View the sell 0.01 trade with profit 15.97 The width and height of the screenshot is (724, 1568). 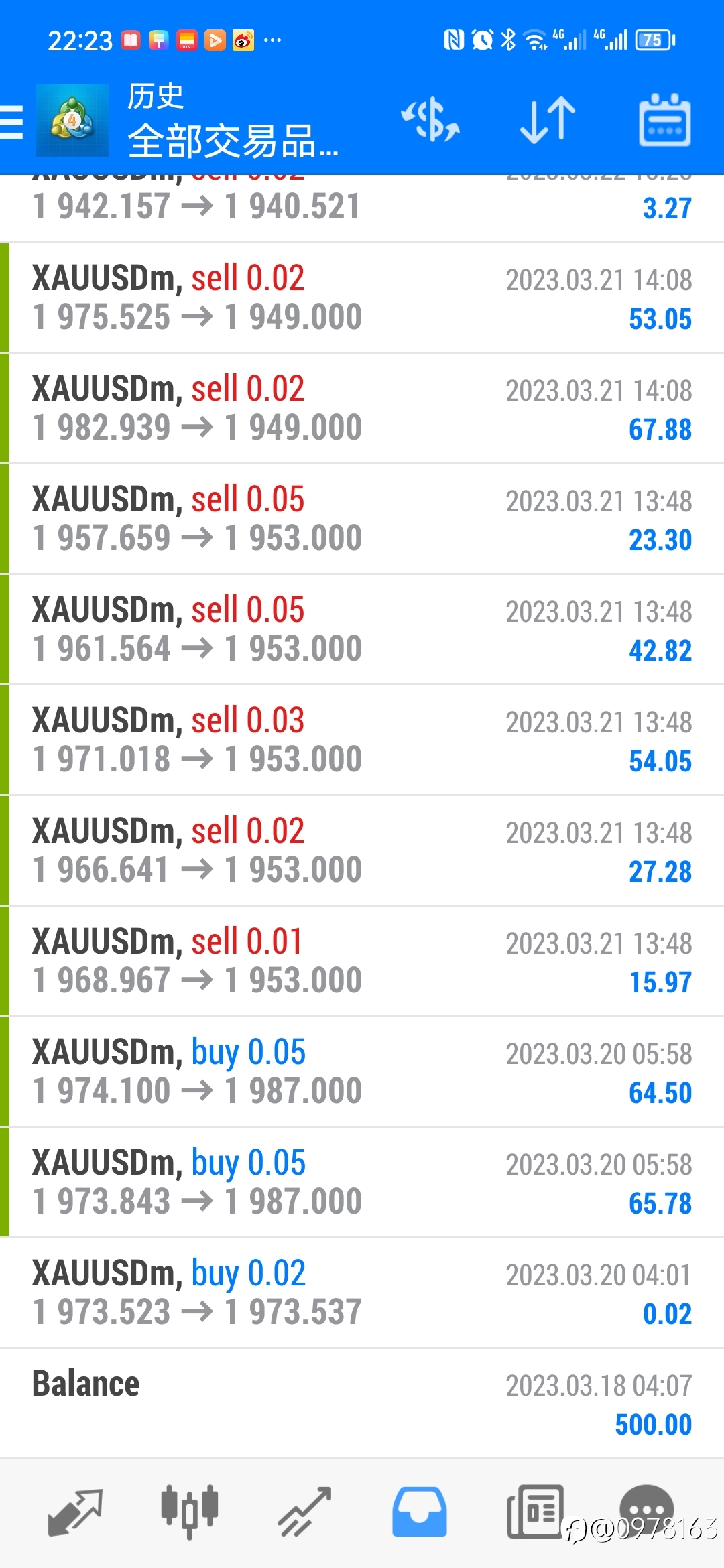click(362, 961)
